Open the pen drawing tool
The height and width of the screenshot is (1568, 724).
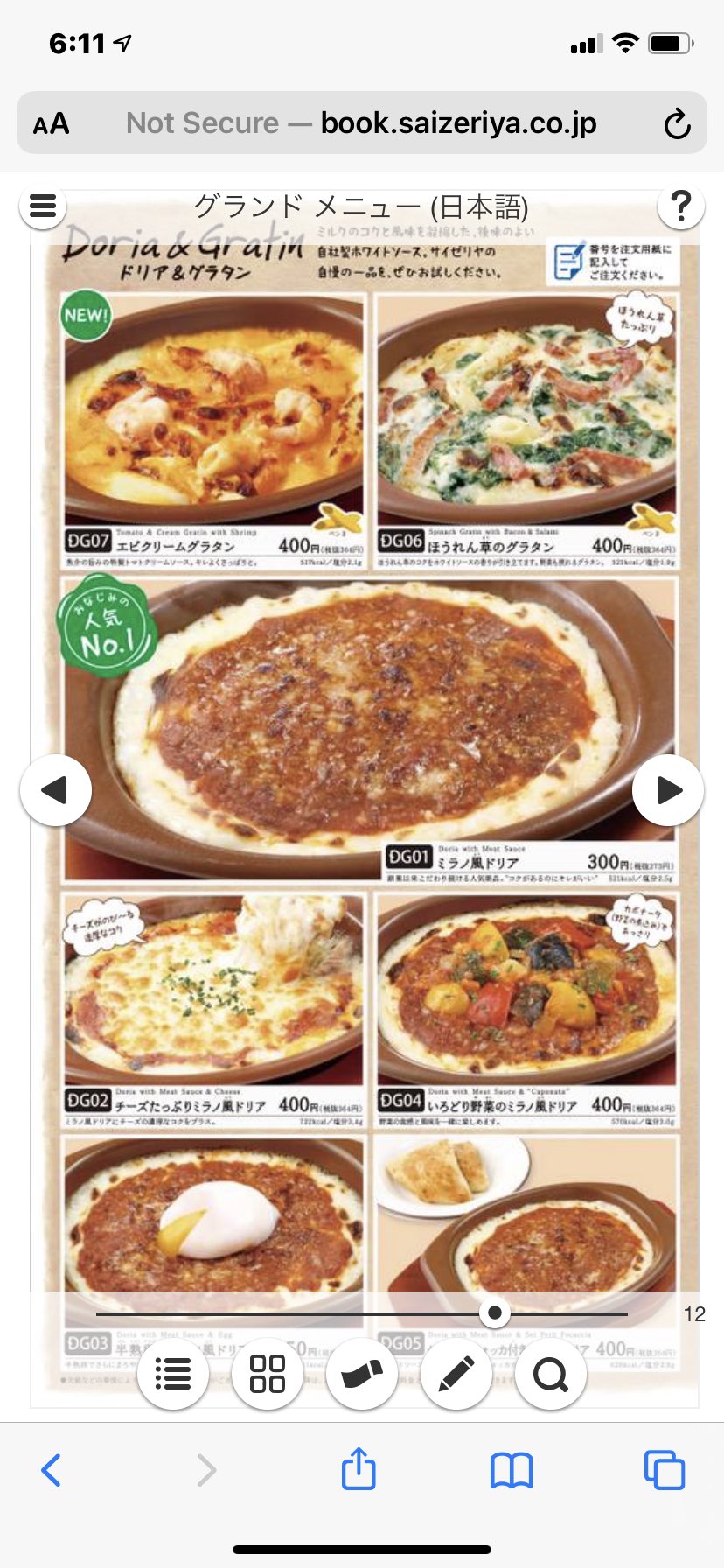pyautogui.click(x=456, y=1374)
